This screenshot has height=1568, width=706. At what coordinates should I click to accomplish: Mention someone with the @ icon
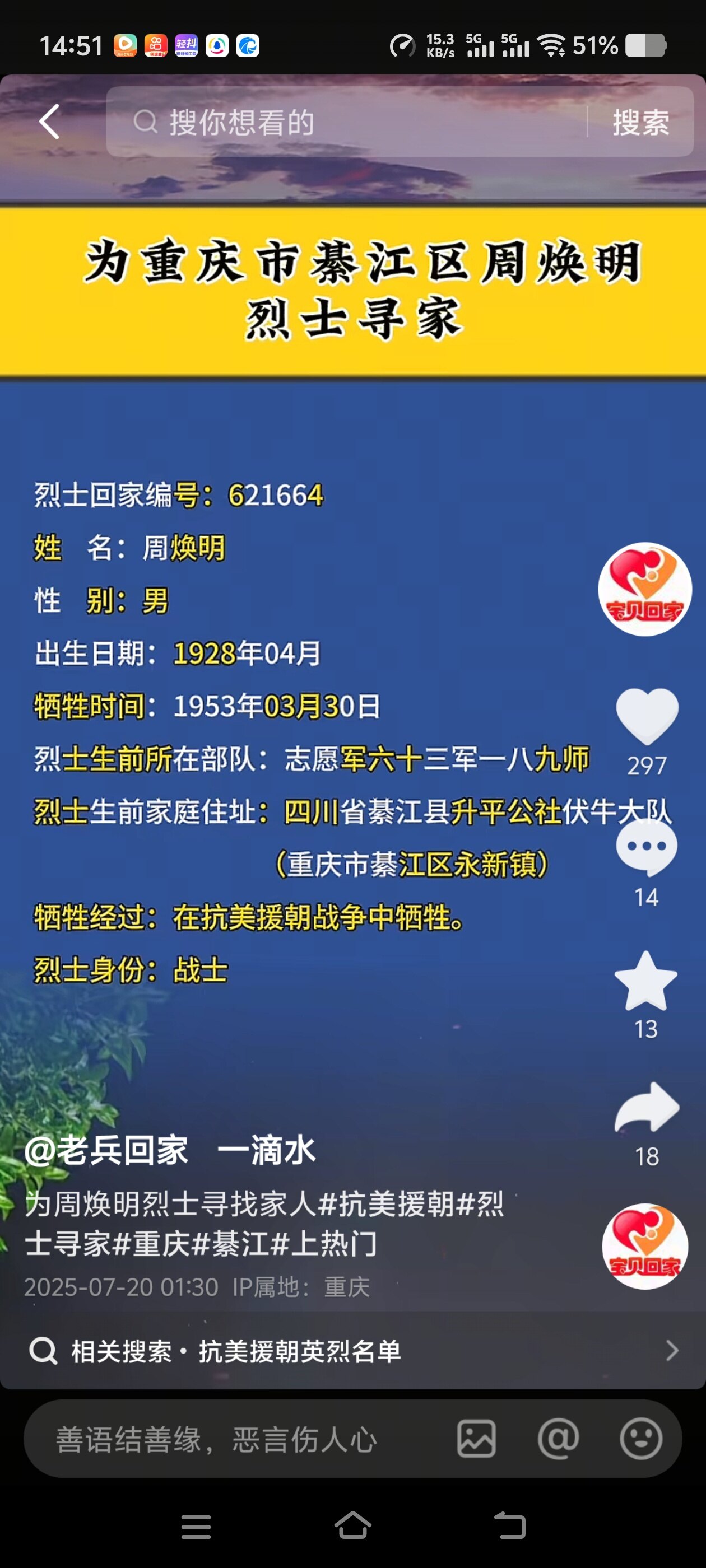click(x=558, y=1439)
